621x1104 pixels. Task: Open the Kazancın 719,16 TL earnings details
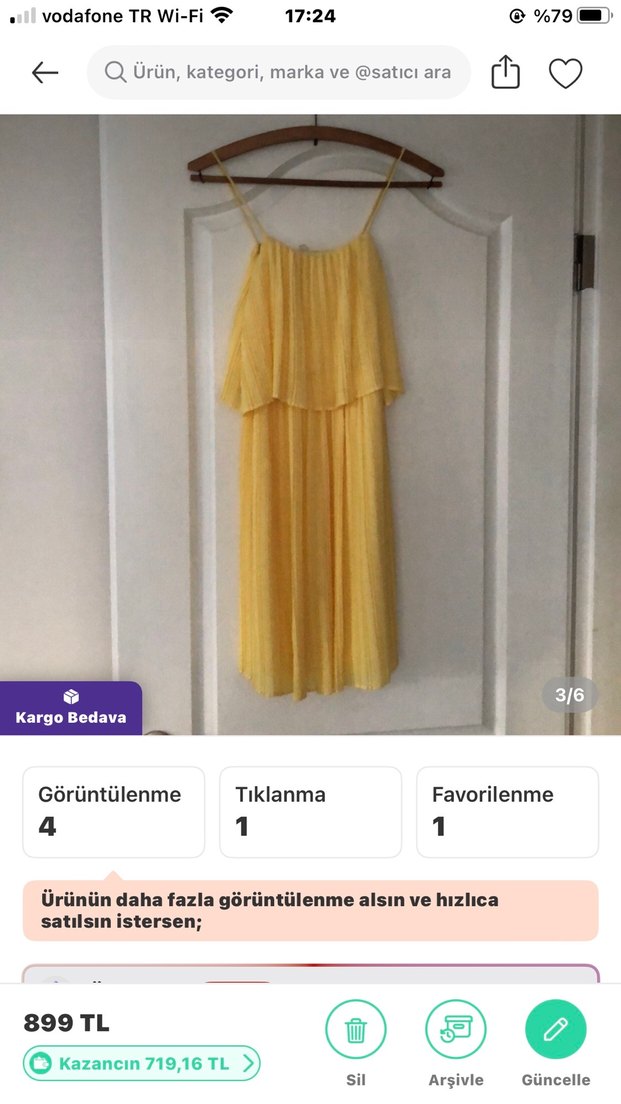click(x=141, y=1063)
